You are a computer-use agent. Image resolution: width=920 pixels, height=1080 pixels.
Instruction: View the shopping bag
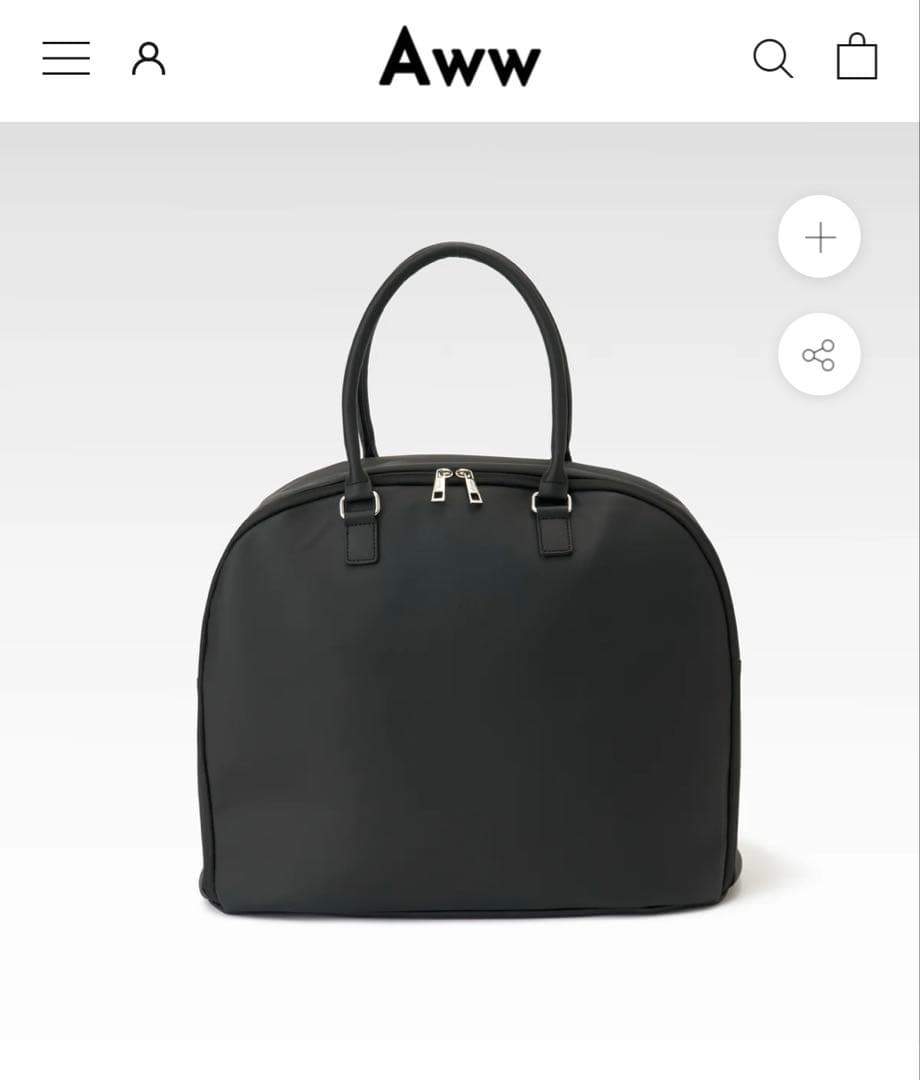point(857,56)
